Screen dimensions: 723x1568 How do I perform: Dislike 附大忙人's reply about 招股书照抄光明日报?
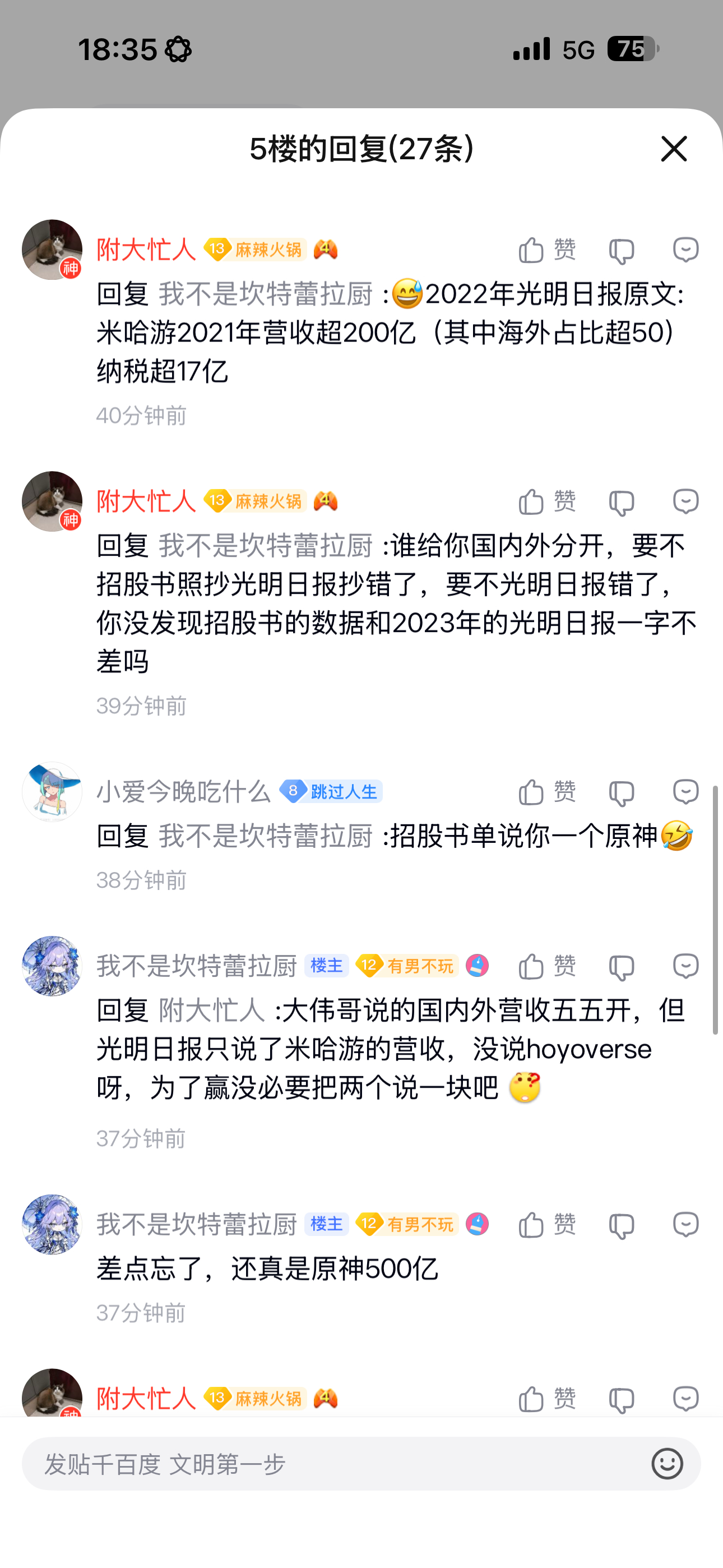pos(622,503)
